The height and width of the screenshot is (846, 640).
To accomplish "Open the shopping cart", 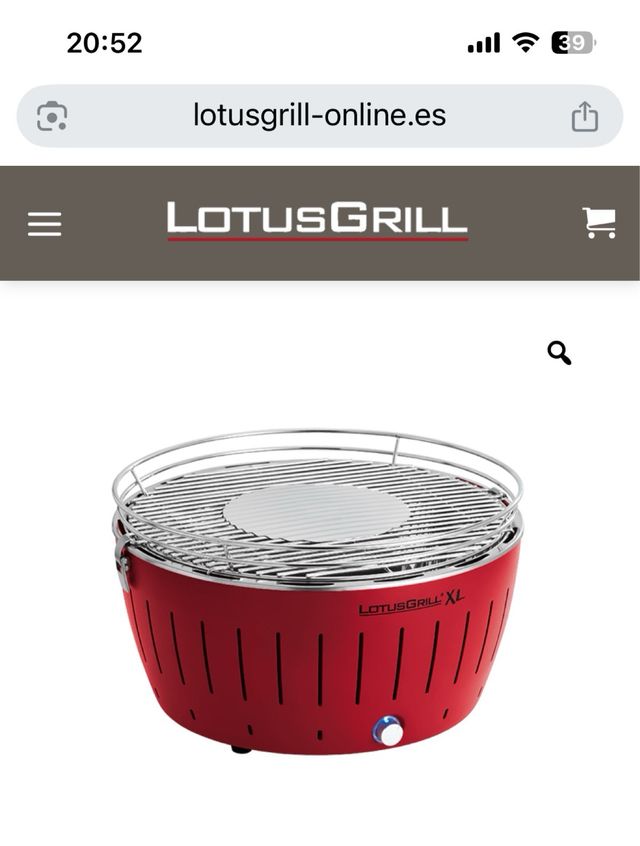I will click(598, 222).
